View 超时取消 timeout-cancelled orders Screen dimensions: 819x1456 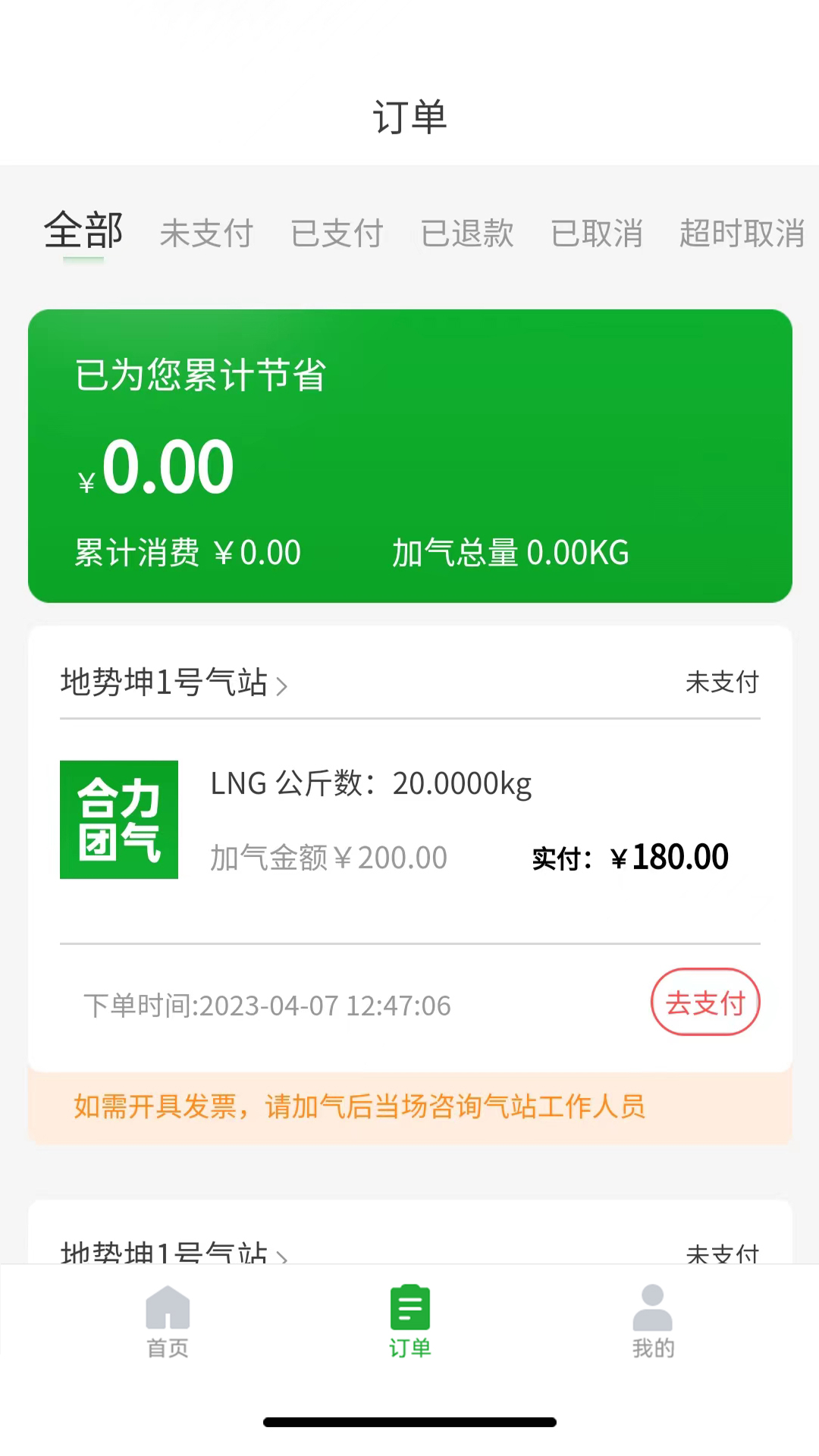click(742, 234)
